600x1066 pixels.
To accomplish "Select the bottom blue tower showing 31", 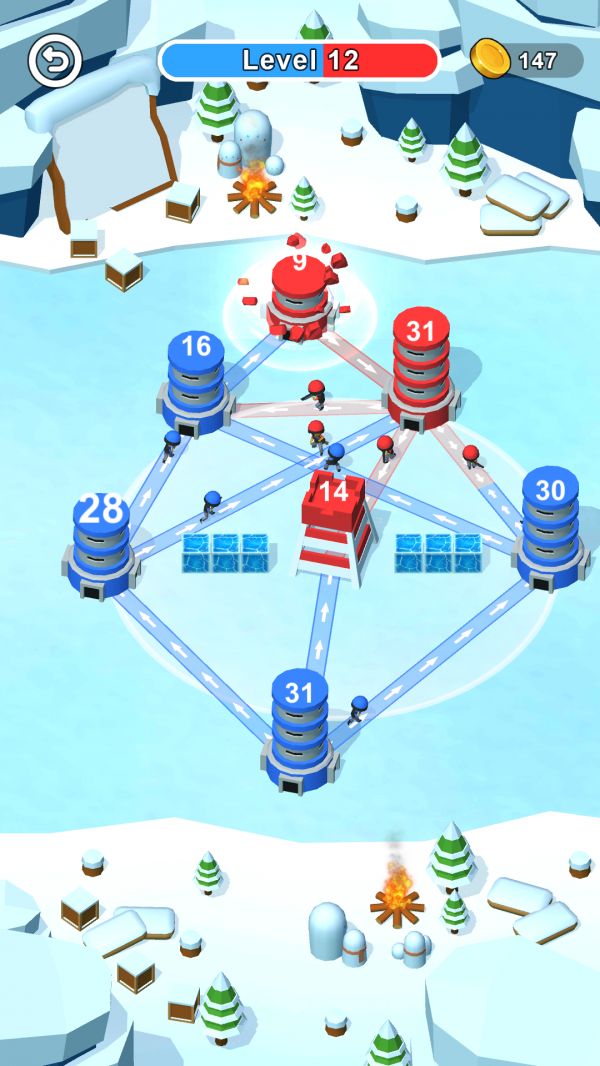I will point(299,732).
